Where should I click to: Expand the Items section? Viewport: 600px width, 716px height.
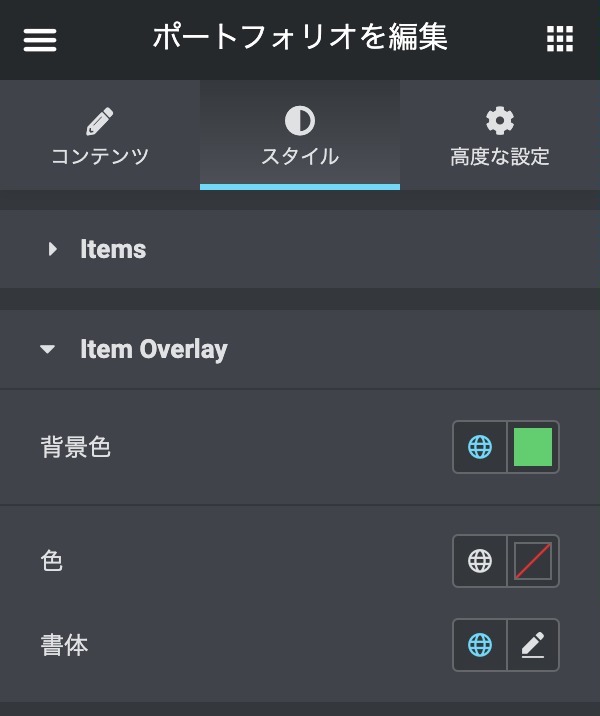(x=112, y=249)
